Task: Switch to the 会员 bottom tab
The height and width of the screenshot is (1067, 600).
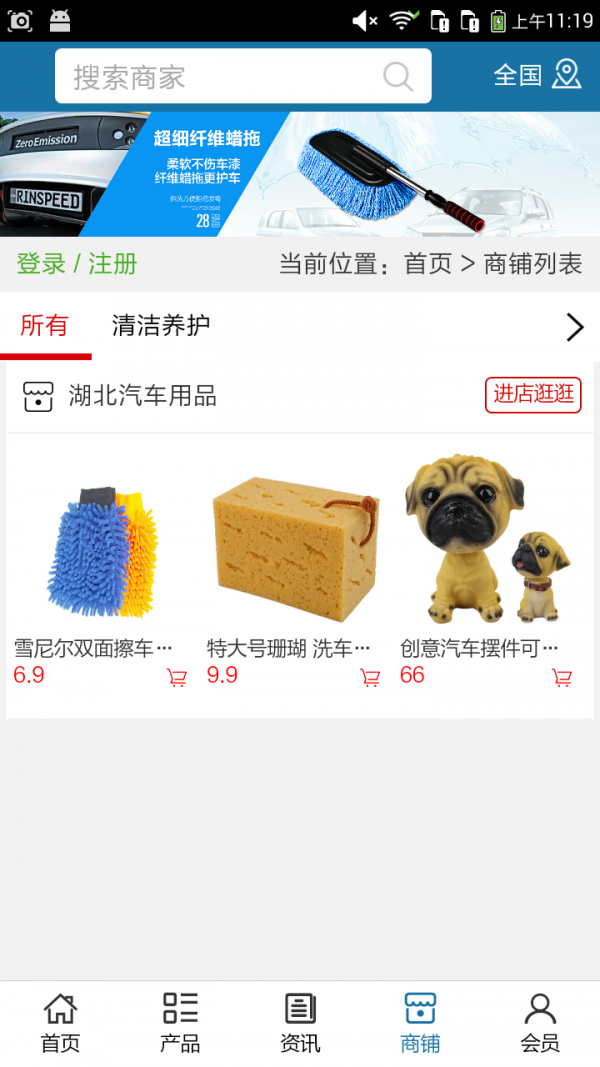Action: 540,1023
